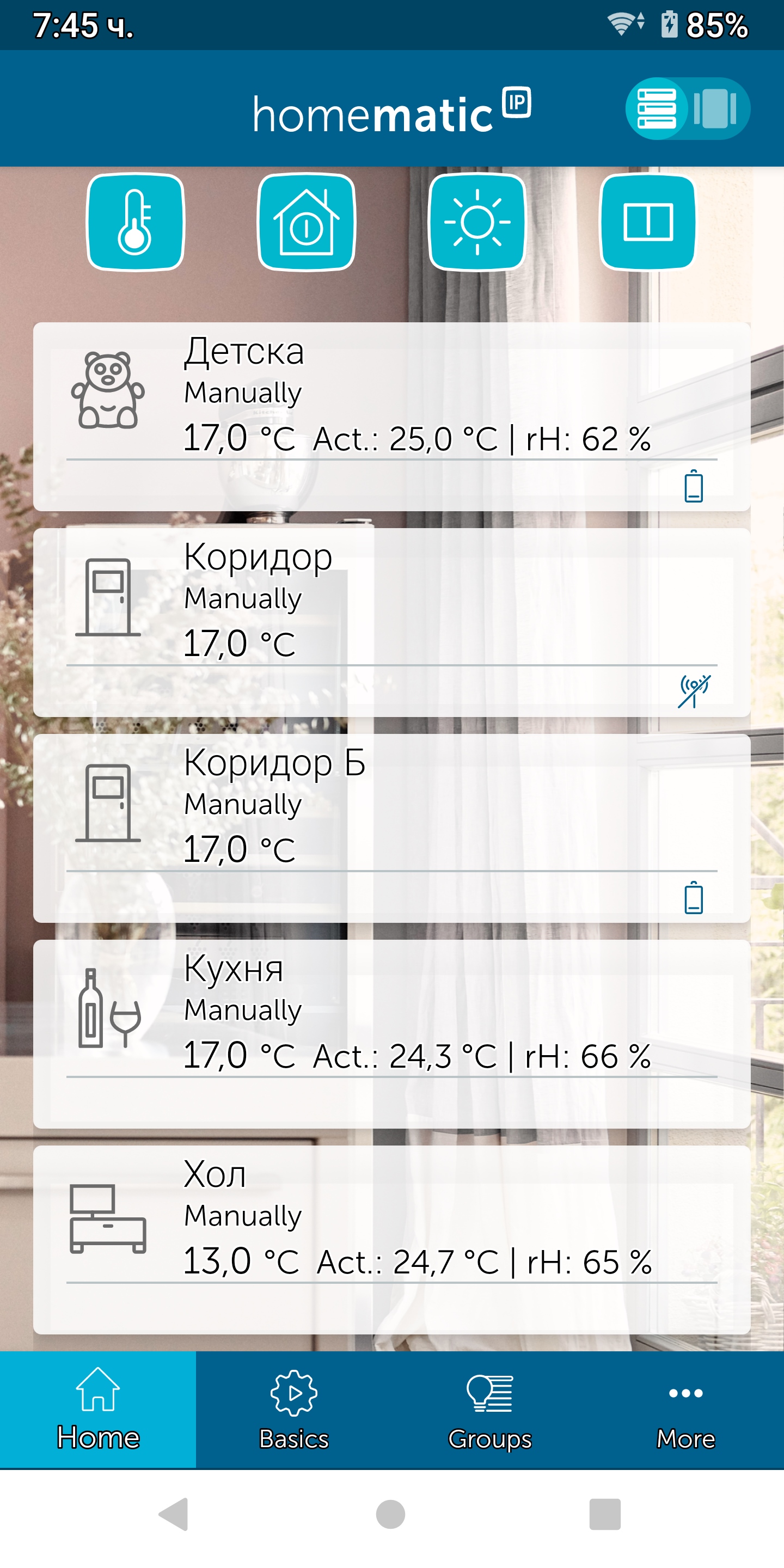Image resolution: width=784 pixels, height=1568 pixels.
Task: Open the Детска room card
Action: click(391, 416)
